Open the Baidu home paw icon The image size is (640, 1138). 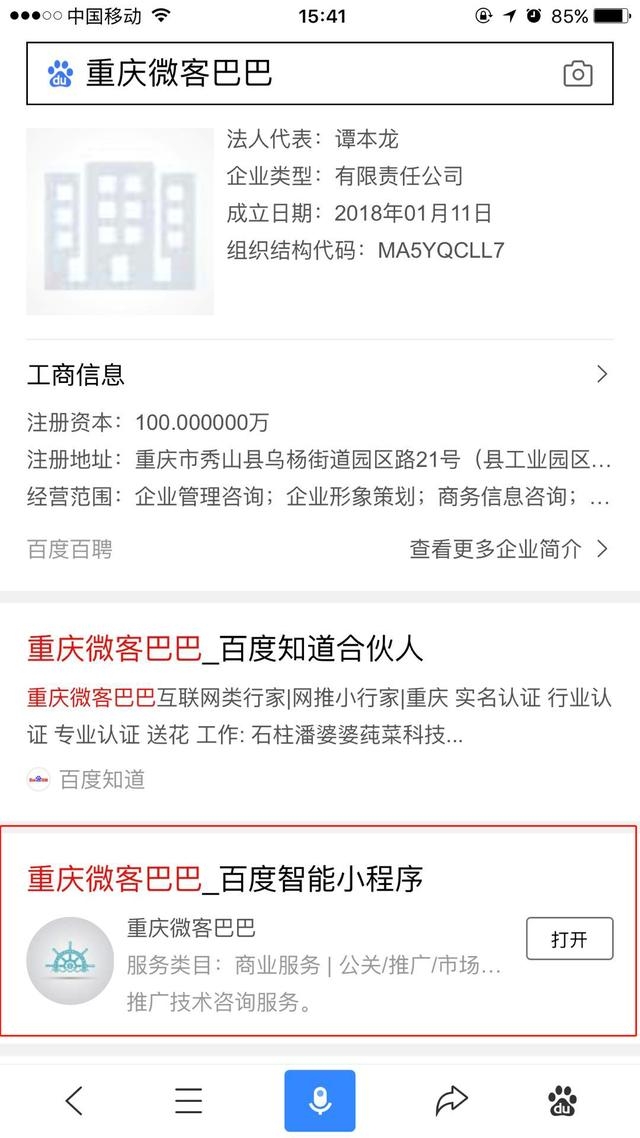(562, 1100)
